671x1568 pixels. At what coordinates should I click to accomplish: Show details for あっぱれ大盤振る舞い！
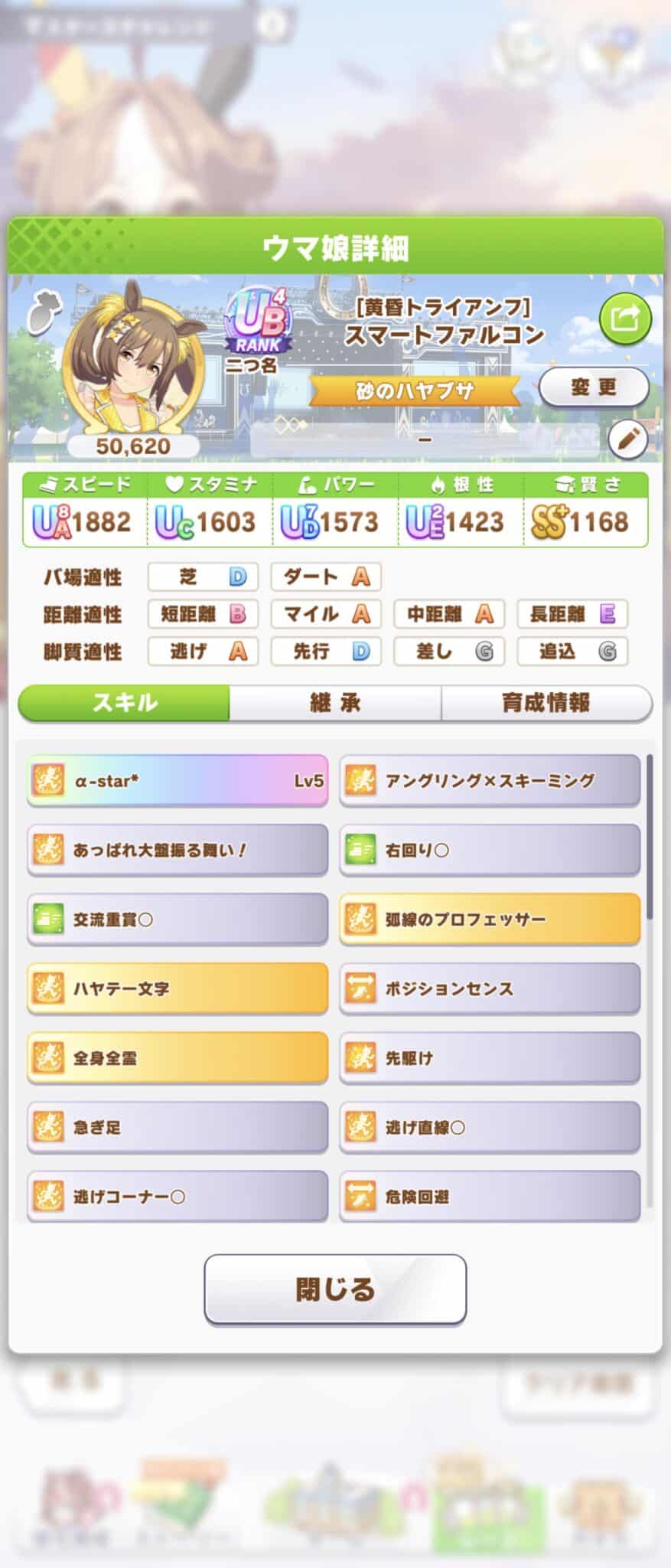(x=178, y=850)
